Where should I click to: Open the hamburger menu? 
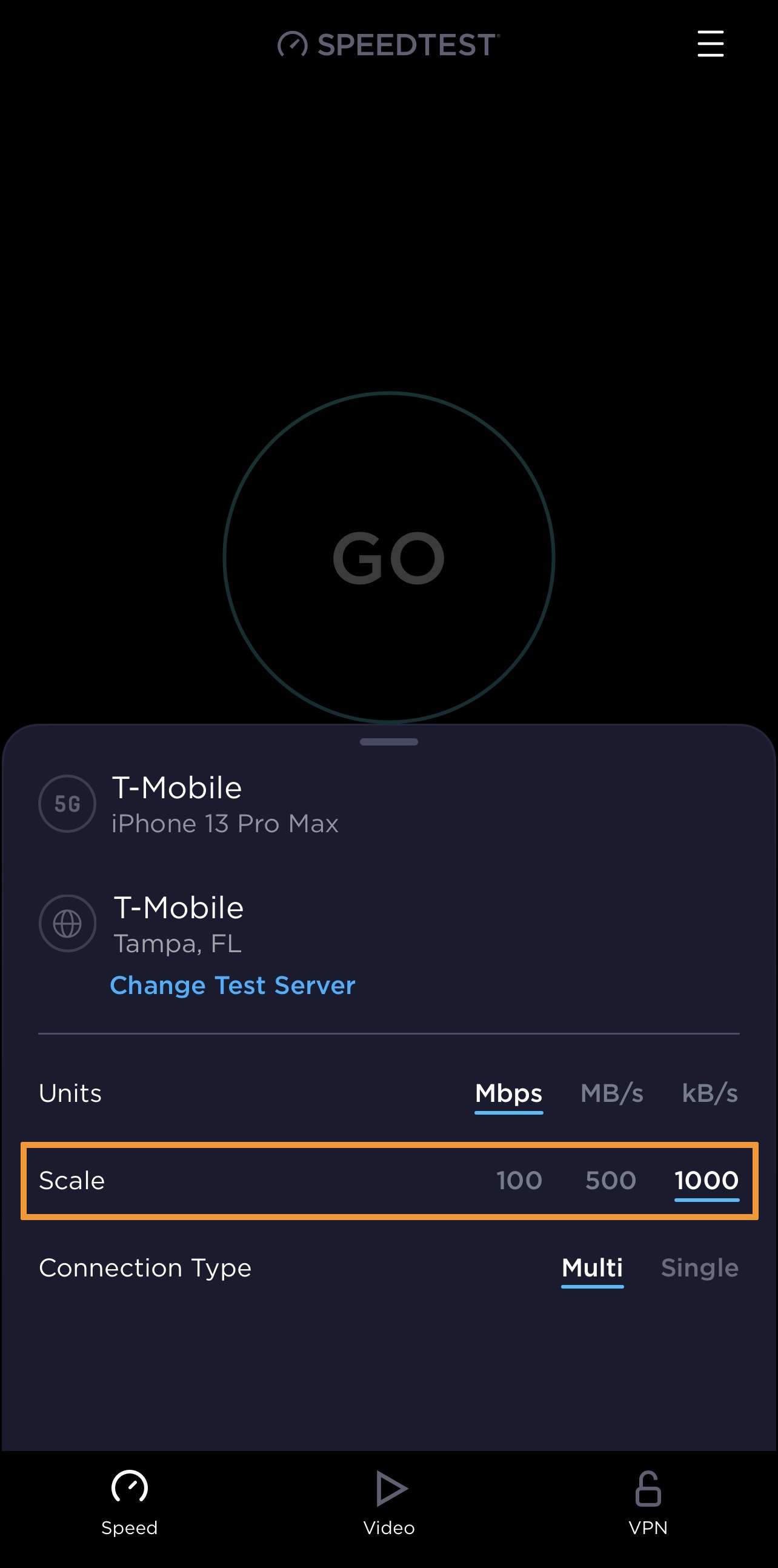(710, 44)
